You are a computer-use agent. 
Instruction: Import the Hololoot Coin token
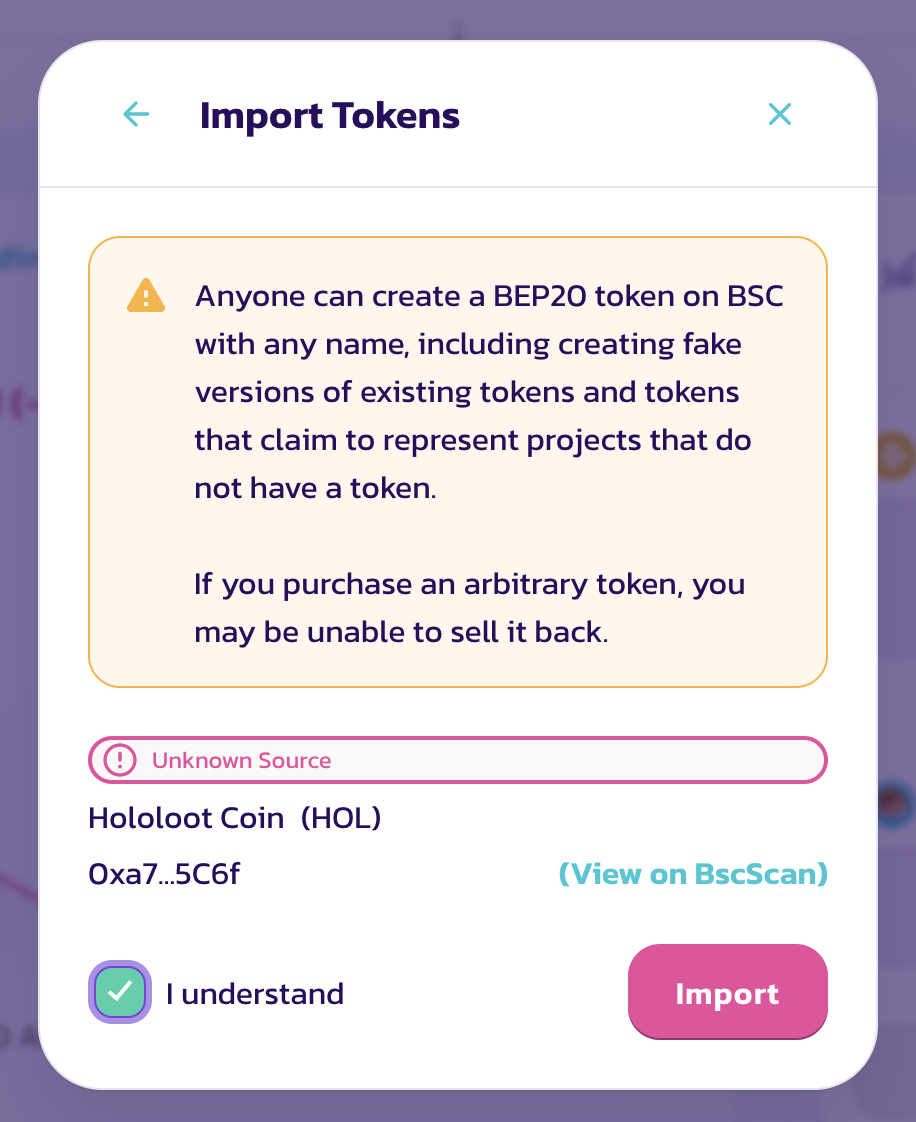727,993
